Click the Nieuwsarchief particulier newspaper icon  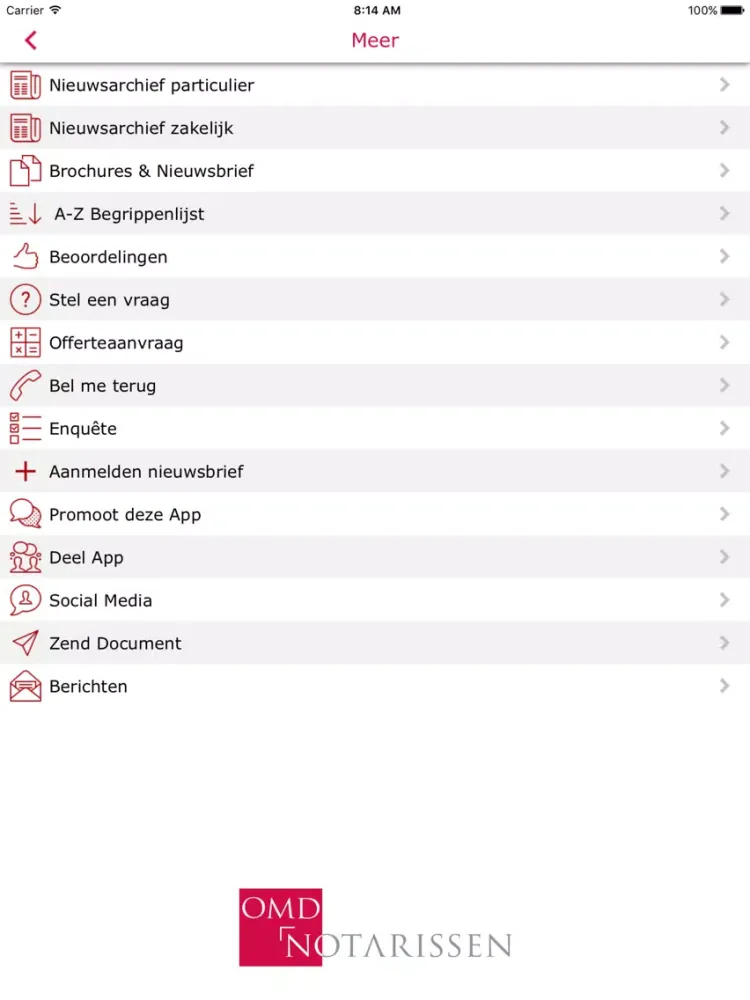(x=23, y=84)
